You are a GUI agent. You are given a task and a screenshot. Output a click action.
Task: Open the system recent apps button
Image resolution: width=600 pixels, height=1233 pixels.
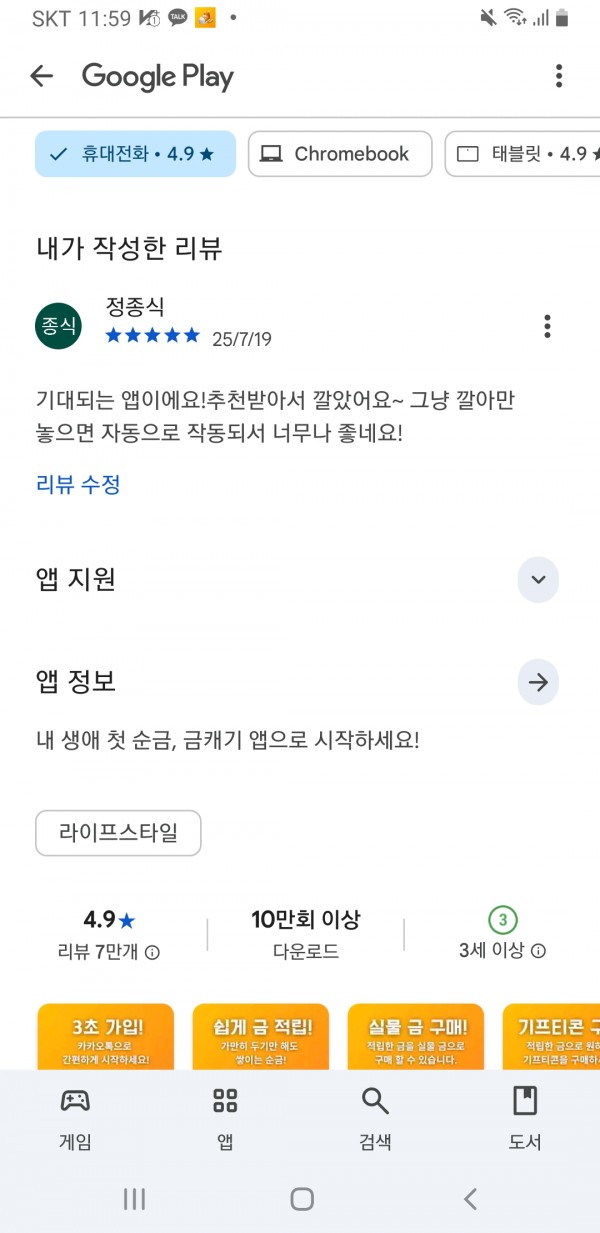[134, 1199]
